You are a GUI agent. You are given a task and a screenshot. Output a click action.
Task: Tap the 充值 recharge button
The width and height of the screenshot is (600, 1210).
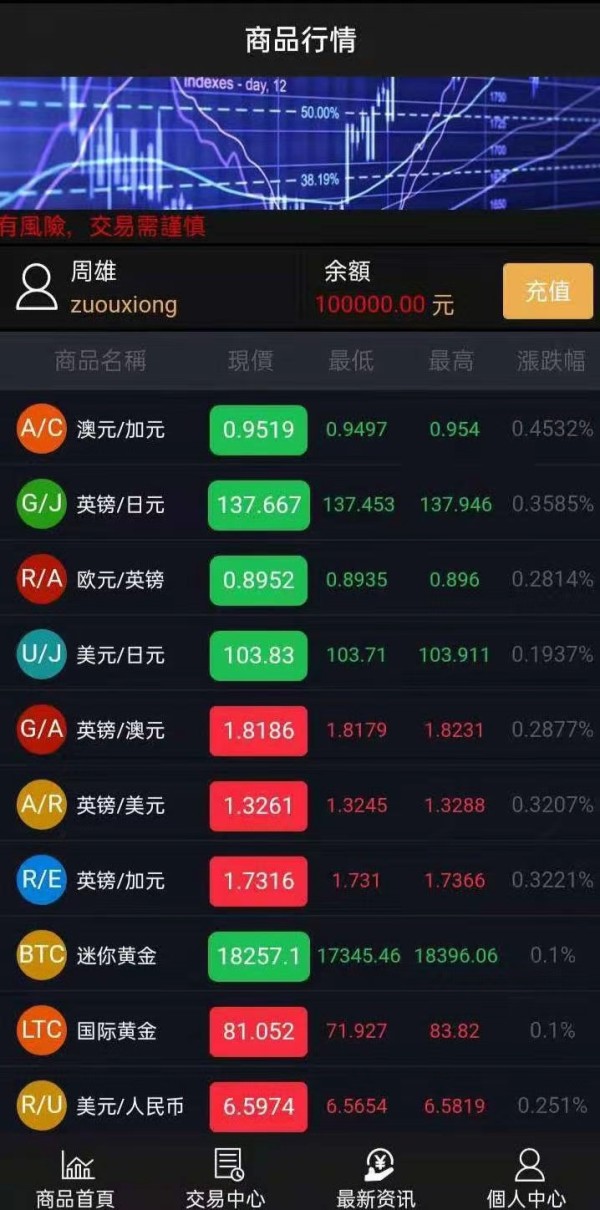pos(548,291)
